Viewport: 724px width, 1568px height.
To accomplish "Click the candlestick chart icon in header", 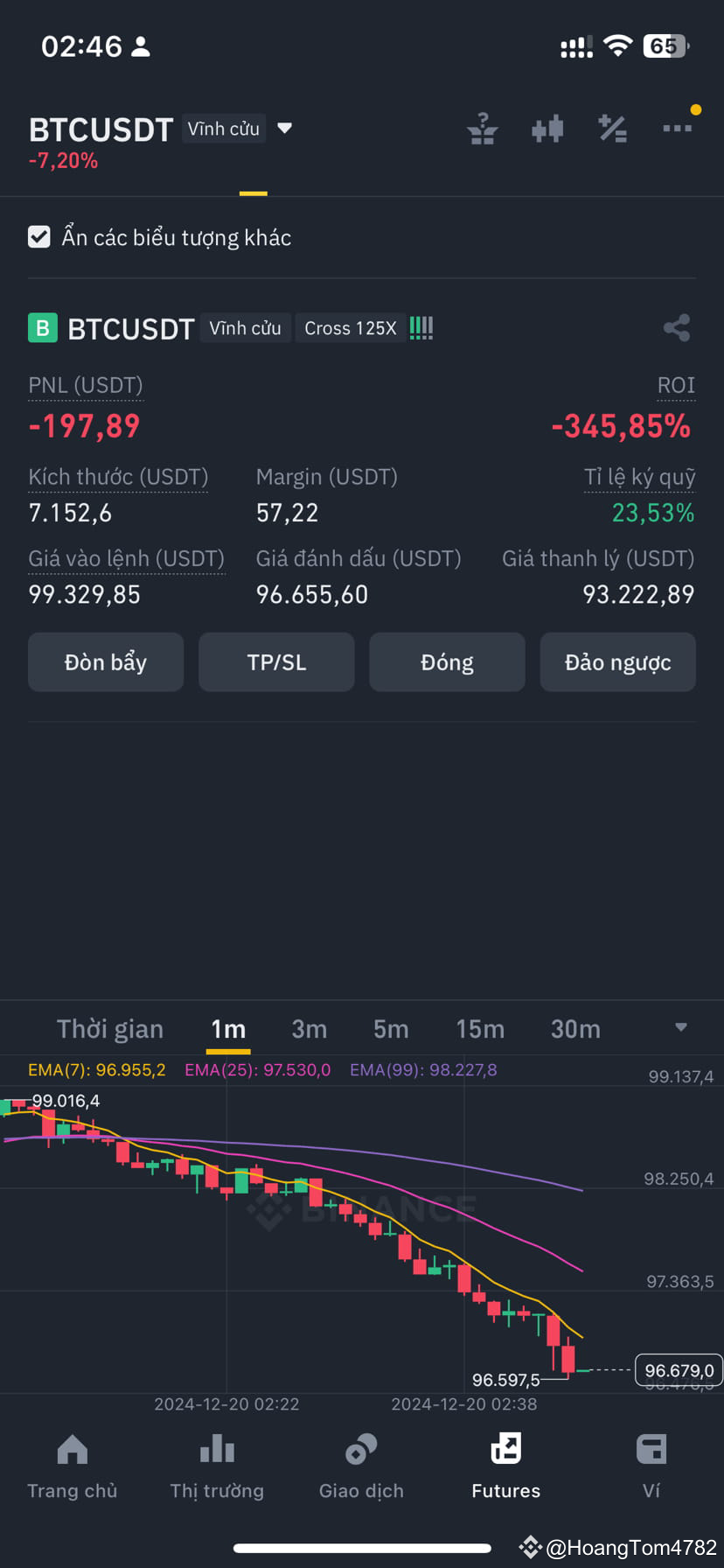I will (x=547, y=128).
